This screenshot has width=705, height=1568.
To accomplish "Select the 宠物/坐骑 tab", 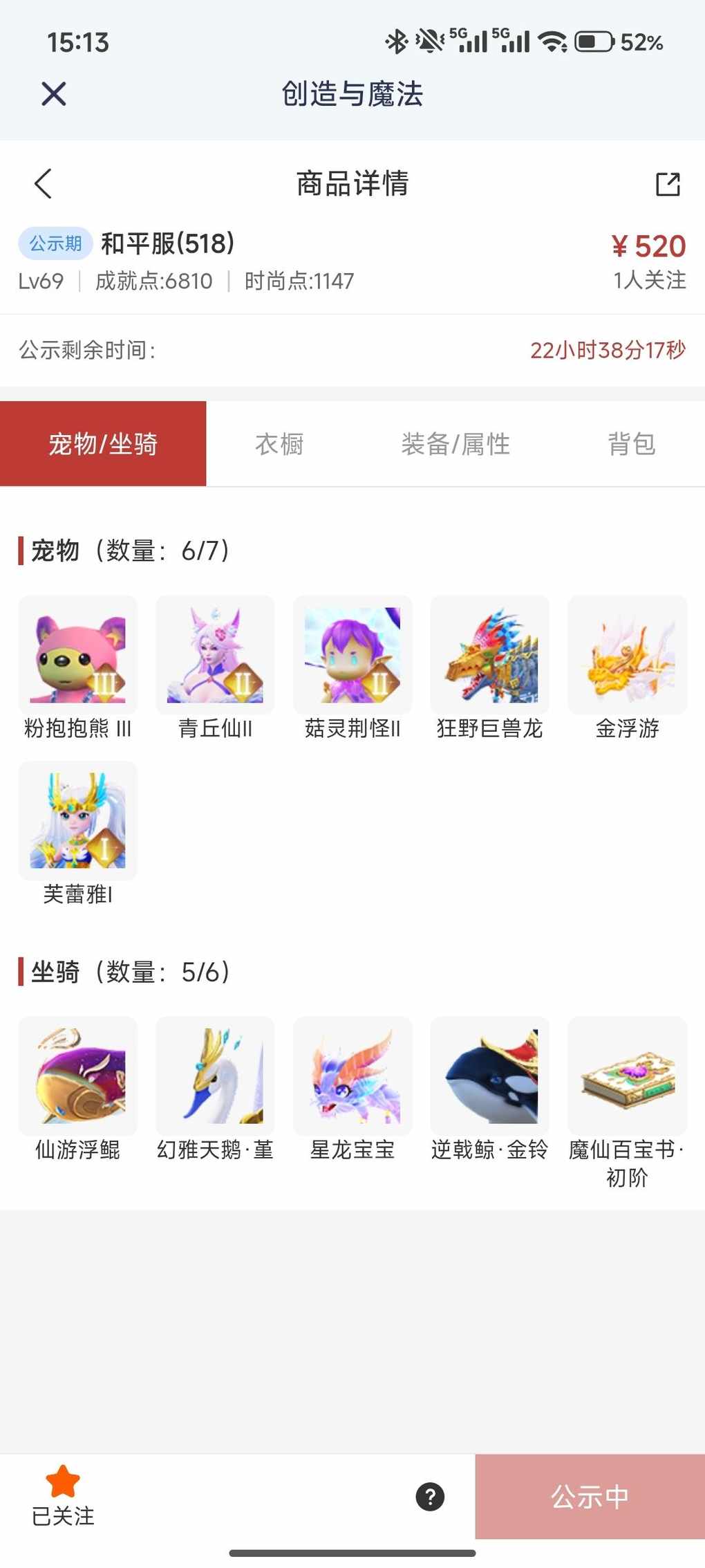I will click(x=103, y=444).
